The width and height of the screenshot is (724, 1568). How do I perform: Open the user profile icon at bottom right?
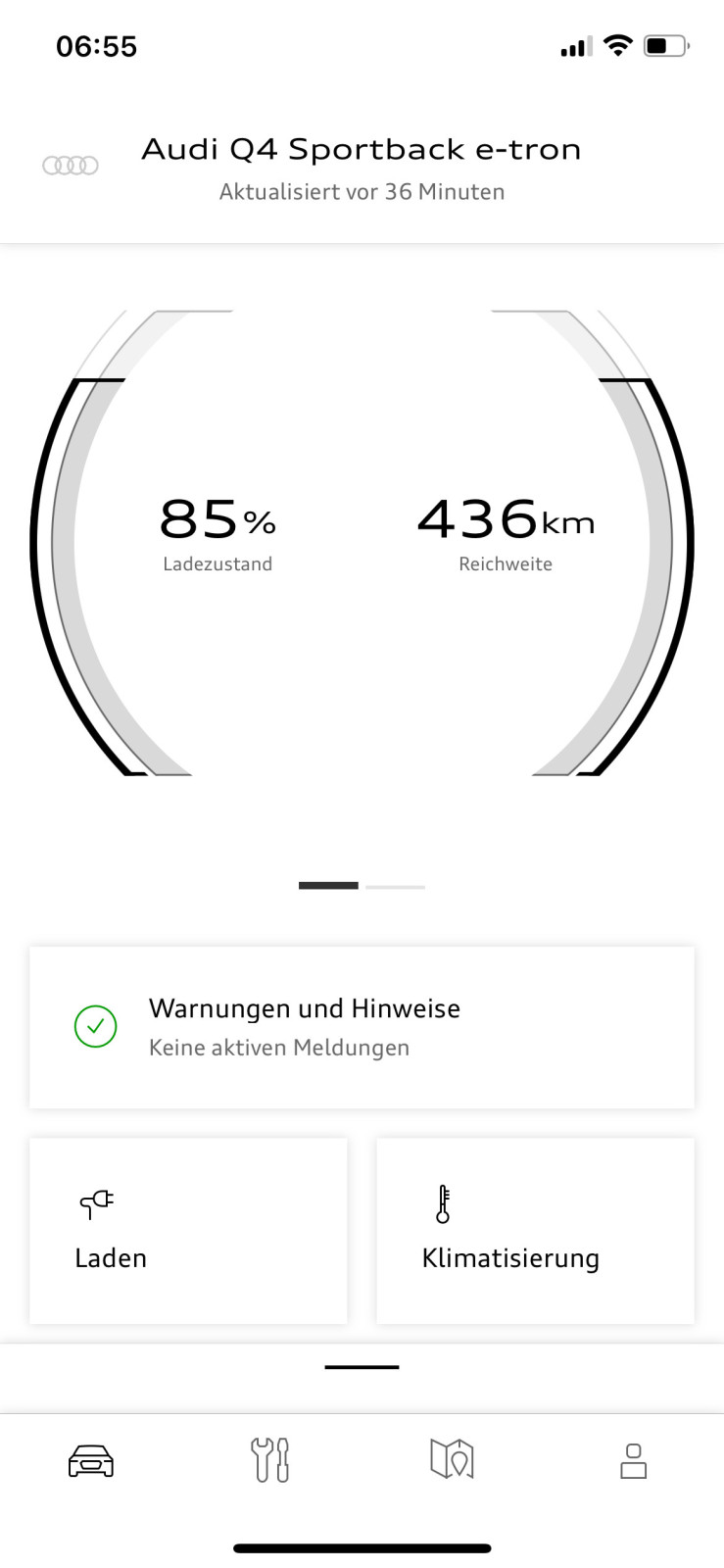tap(633, 1459)
